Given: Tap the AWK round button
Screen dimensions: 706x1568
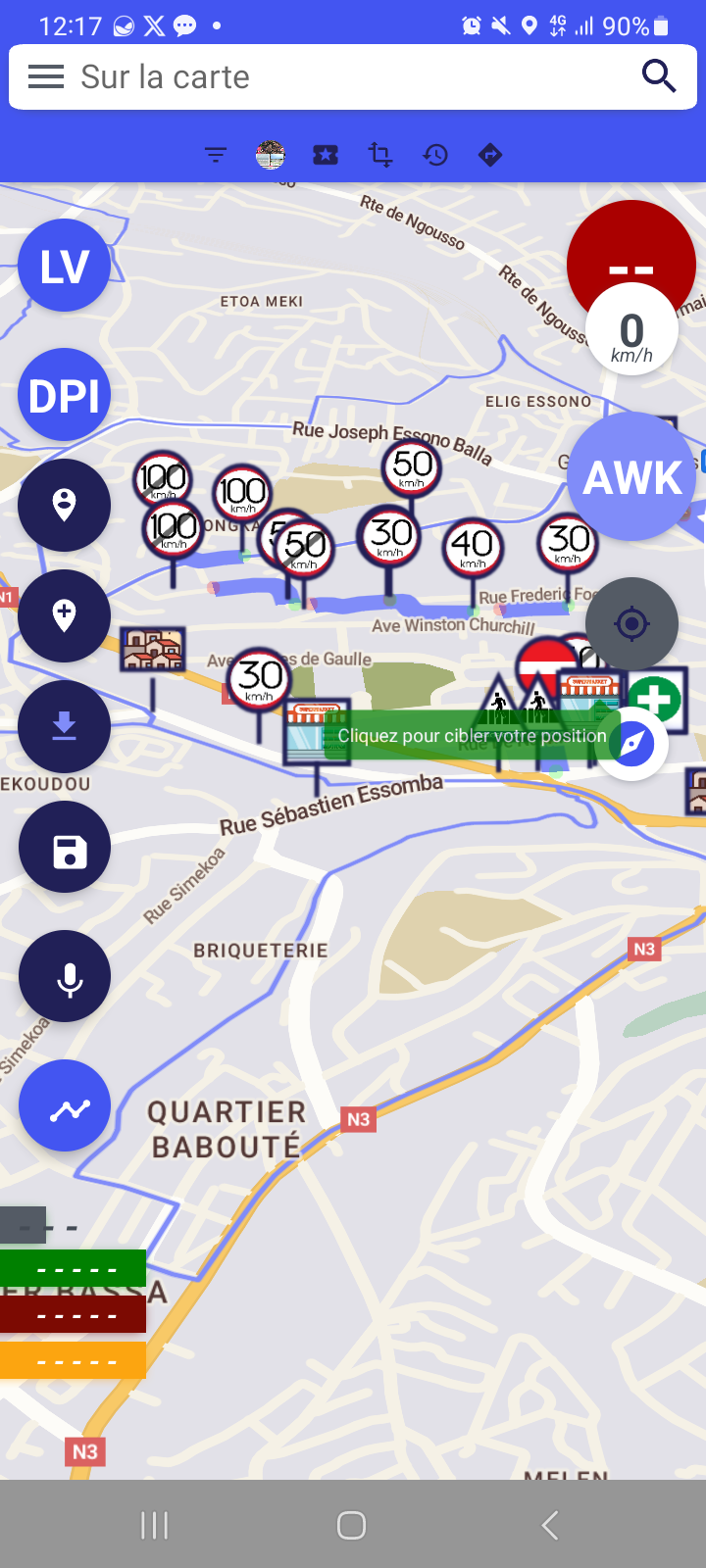Looking at the screenshot, I should pos(632,477).
